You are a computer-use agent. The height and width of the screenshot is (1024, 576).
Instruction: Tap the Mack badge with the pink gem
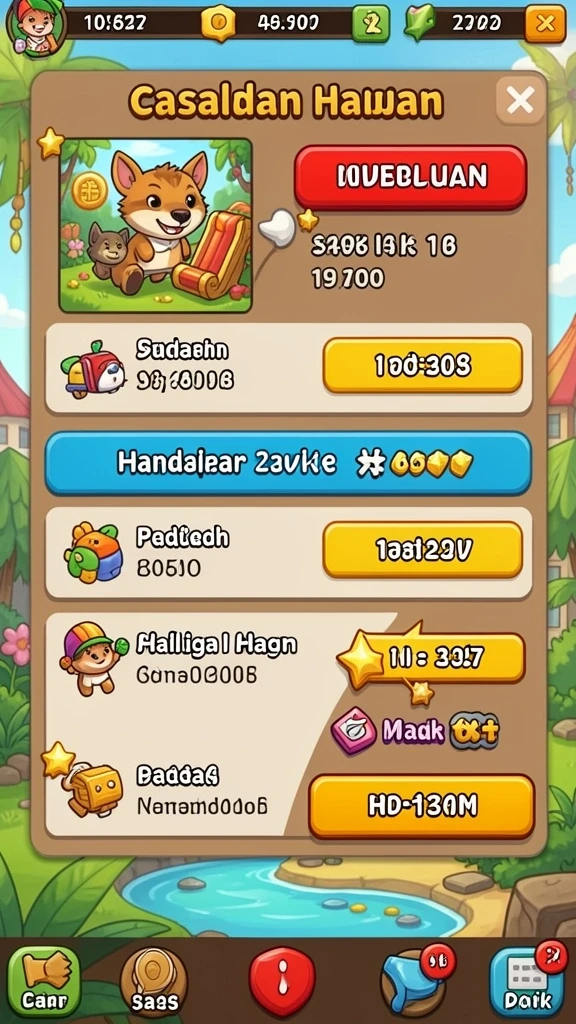pyautogui.click(x=414, y=730)
